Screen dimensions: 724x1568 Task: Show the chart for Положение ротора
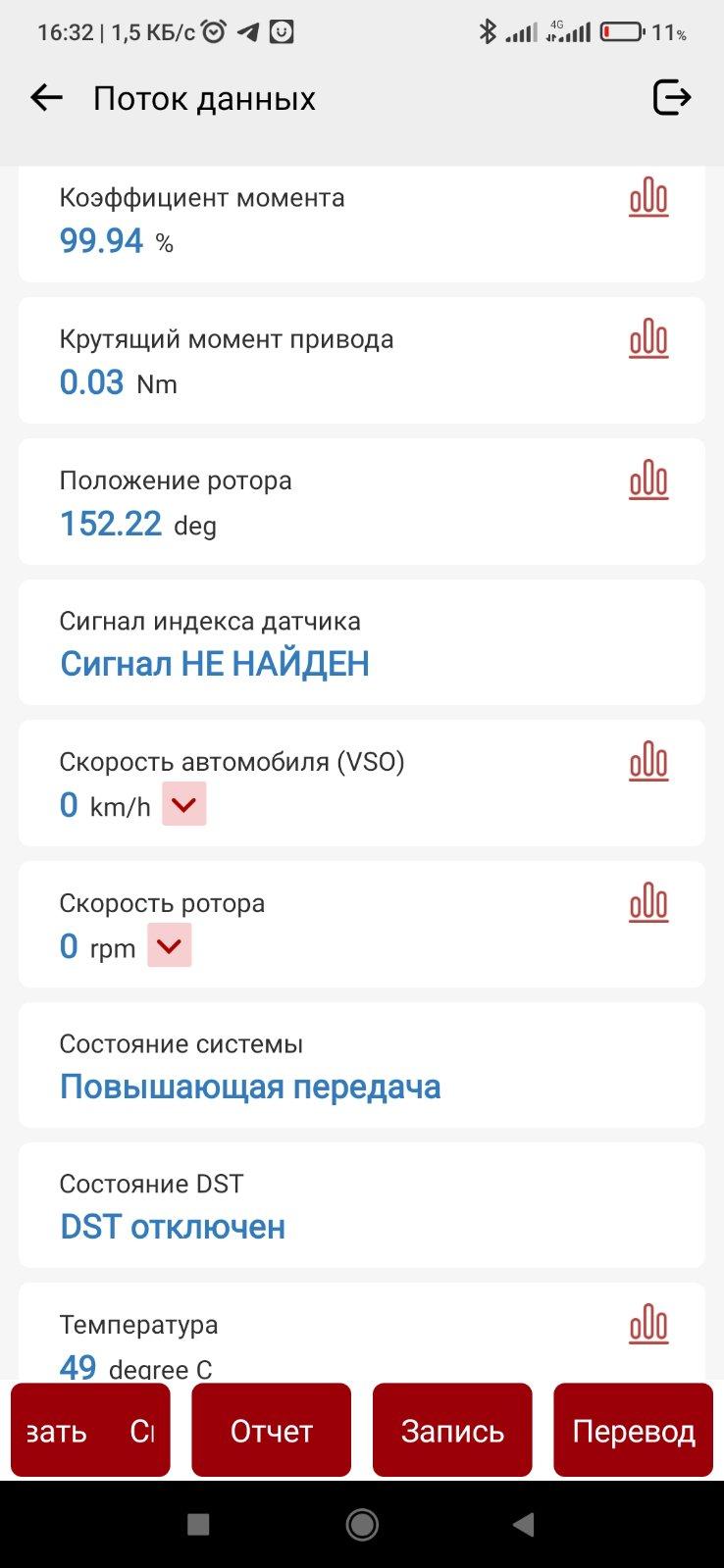[x=648, y=480]
